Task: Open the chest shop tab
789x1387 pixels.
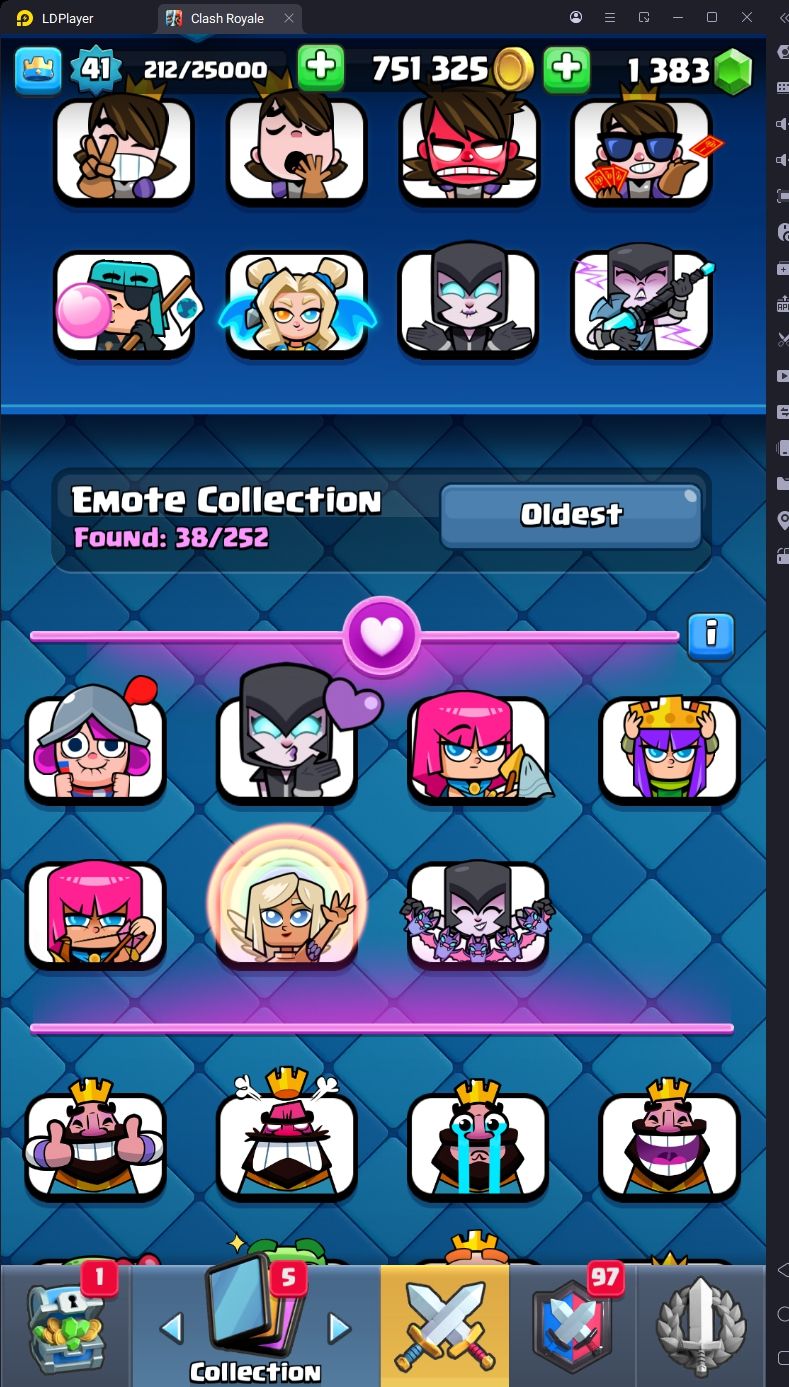Action: (x=66, y=1325)
